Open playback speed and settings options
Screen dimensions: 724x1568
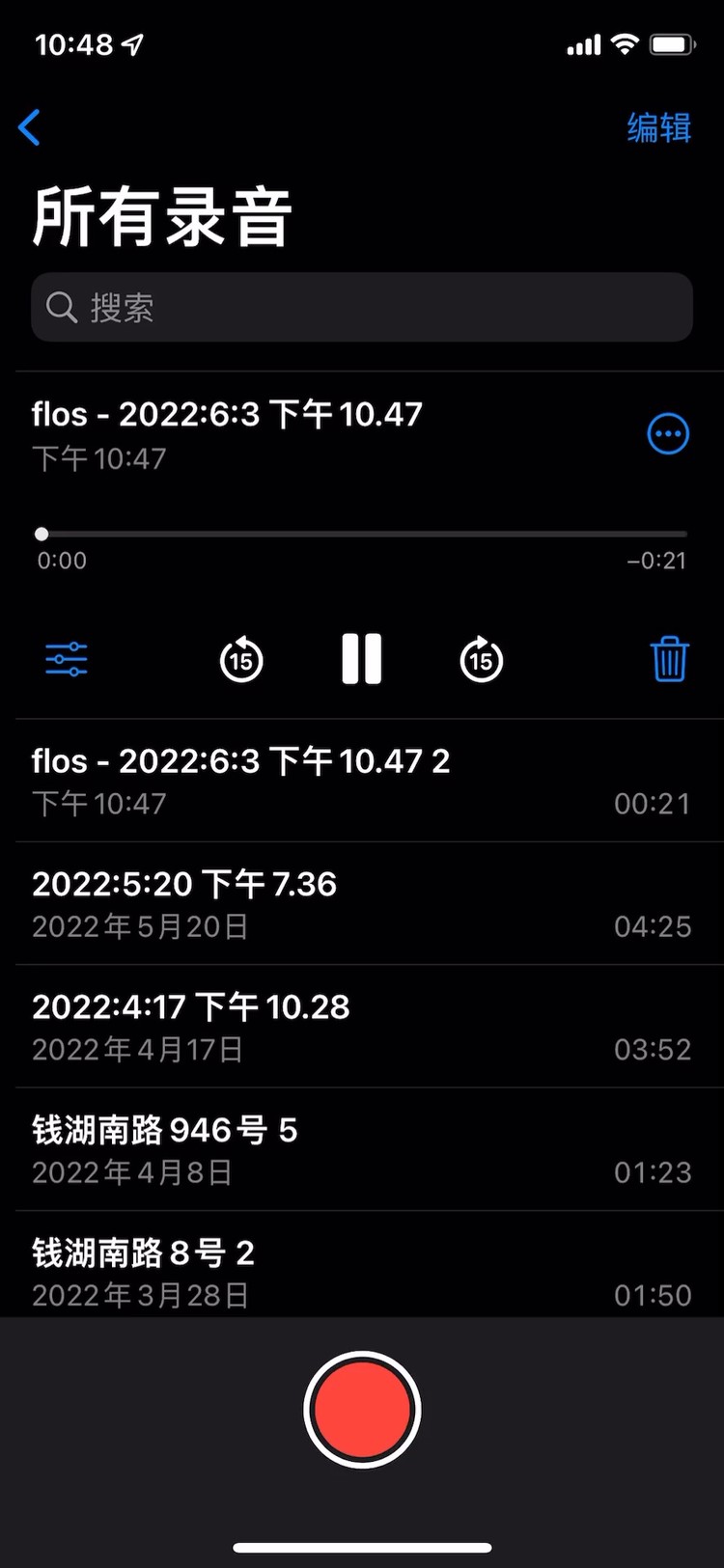click(65, 659)
